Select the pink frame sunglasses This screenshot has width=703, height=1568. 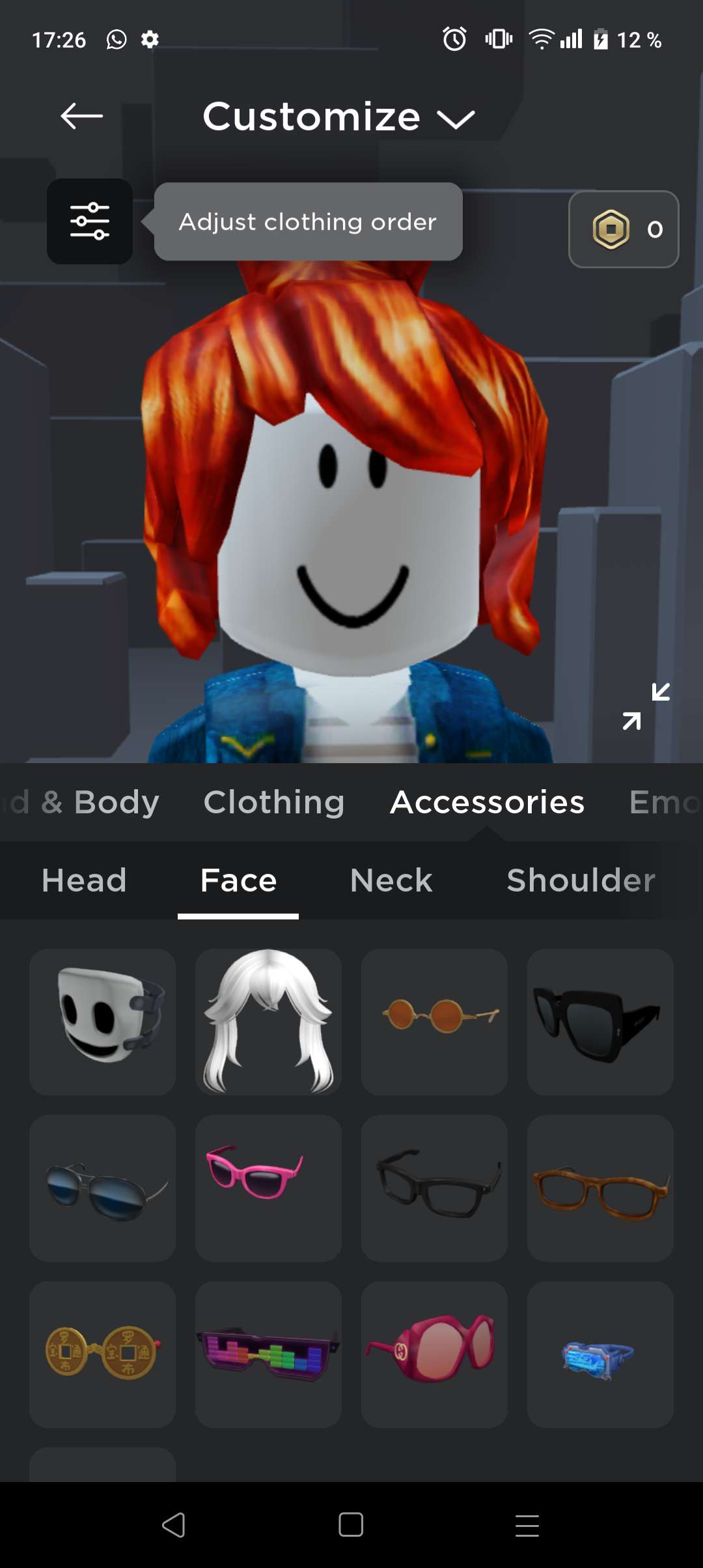268,1188
